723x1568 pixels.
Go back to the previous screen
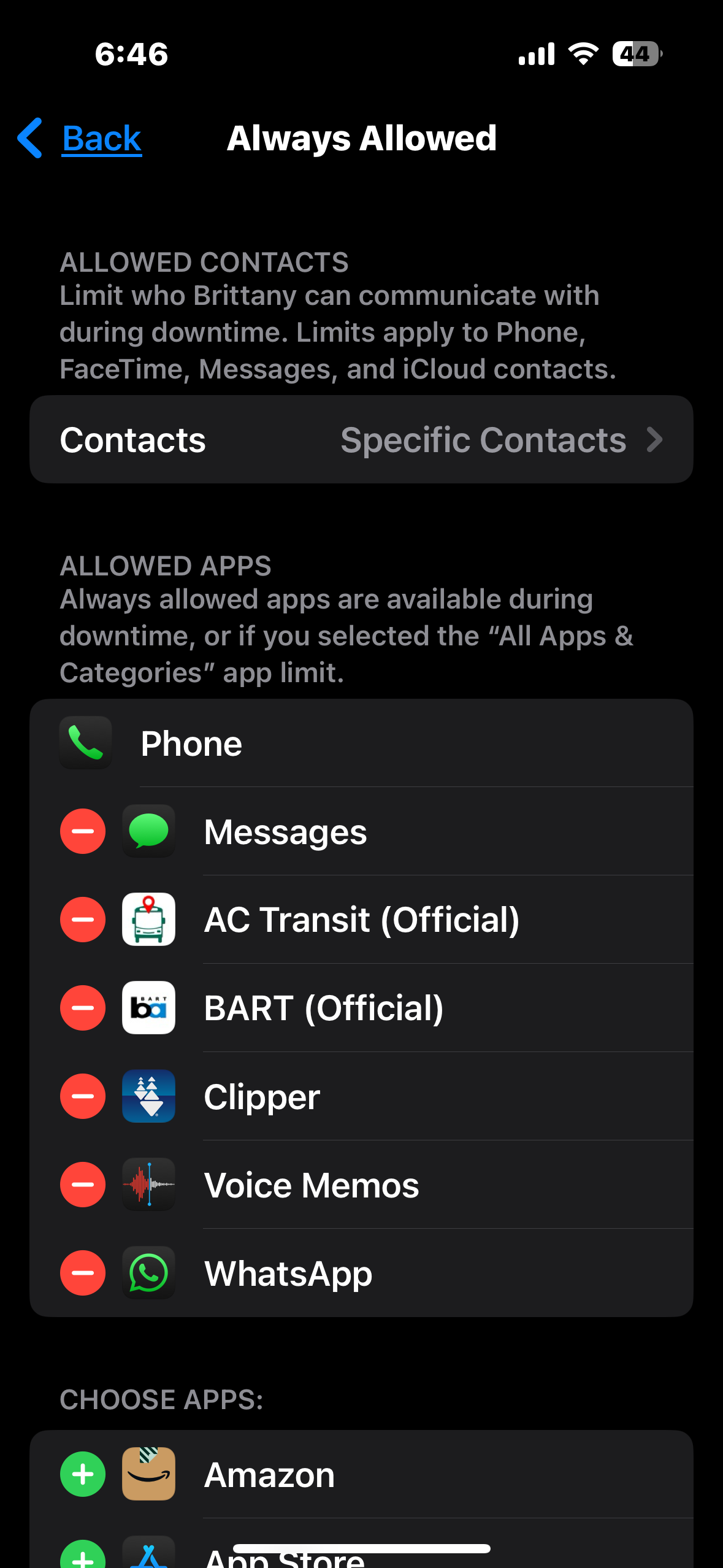[81, 139]
